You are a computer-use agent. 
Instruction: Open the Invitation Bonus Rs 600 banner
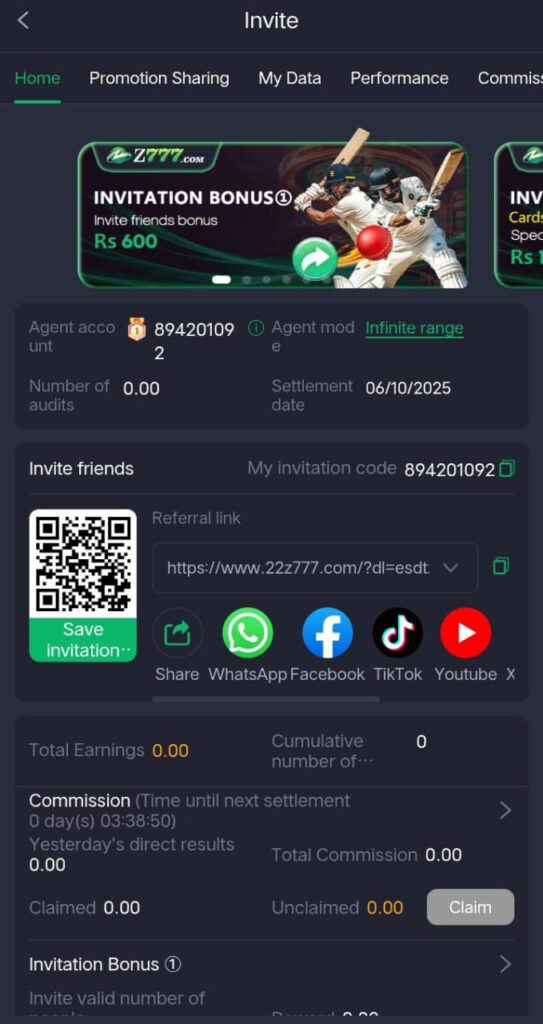[x=272, y=215]
